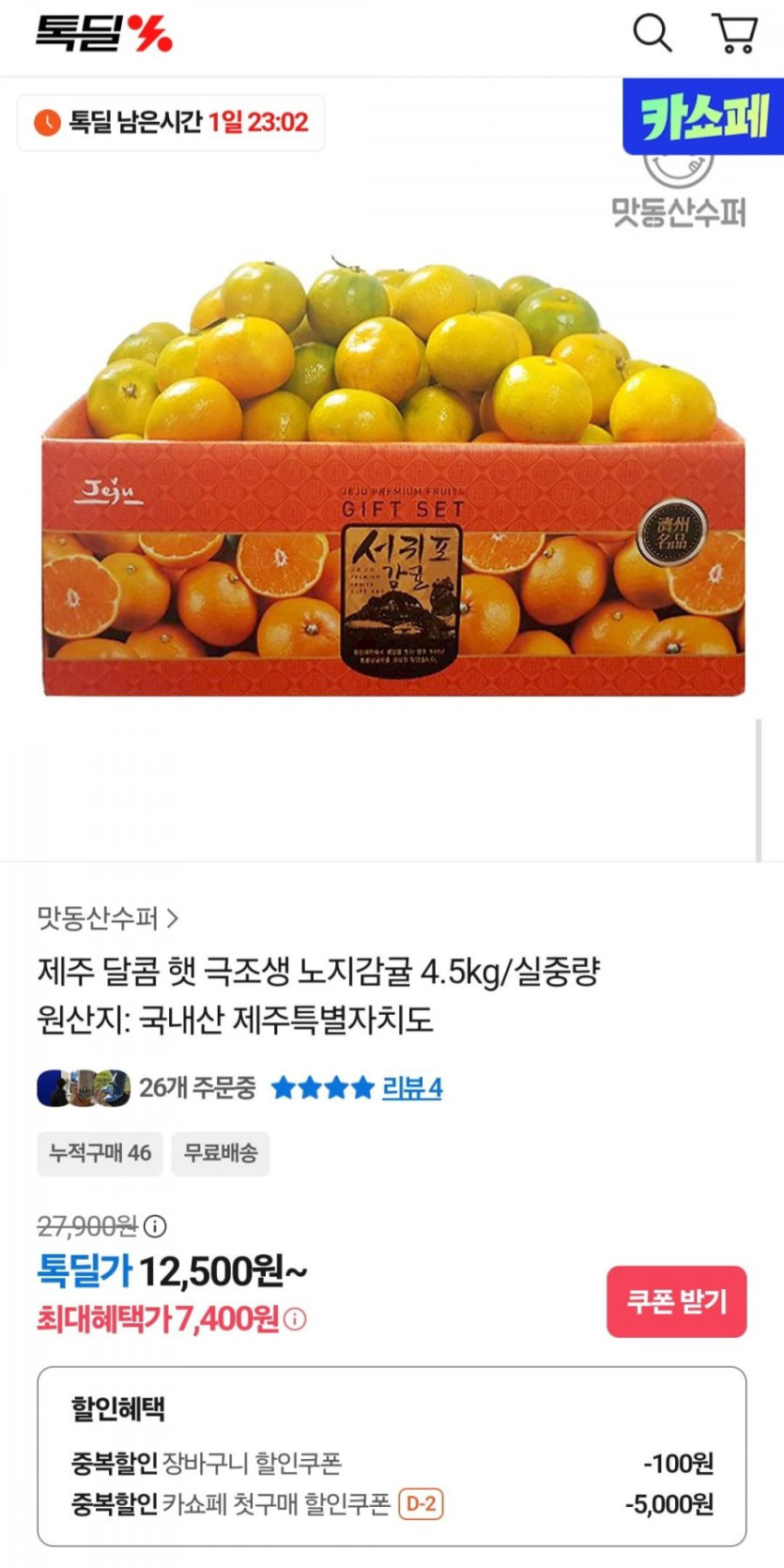Viewport: 784px width, 1568px height.
Task: Open the search icon in the header
Action: tap(653, 33)
